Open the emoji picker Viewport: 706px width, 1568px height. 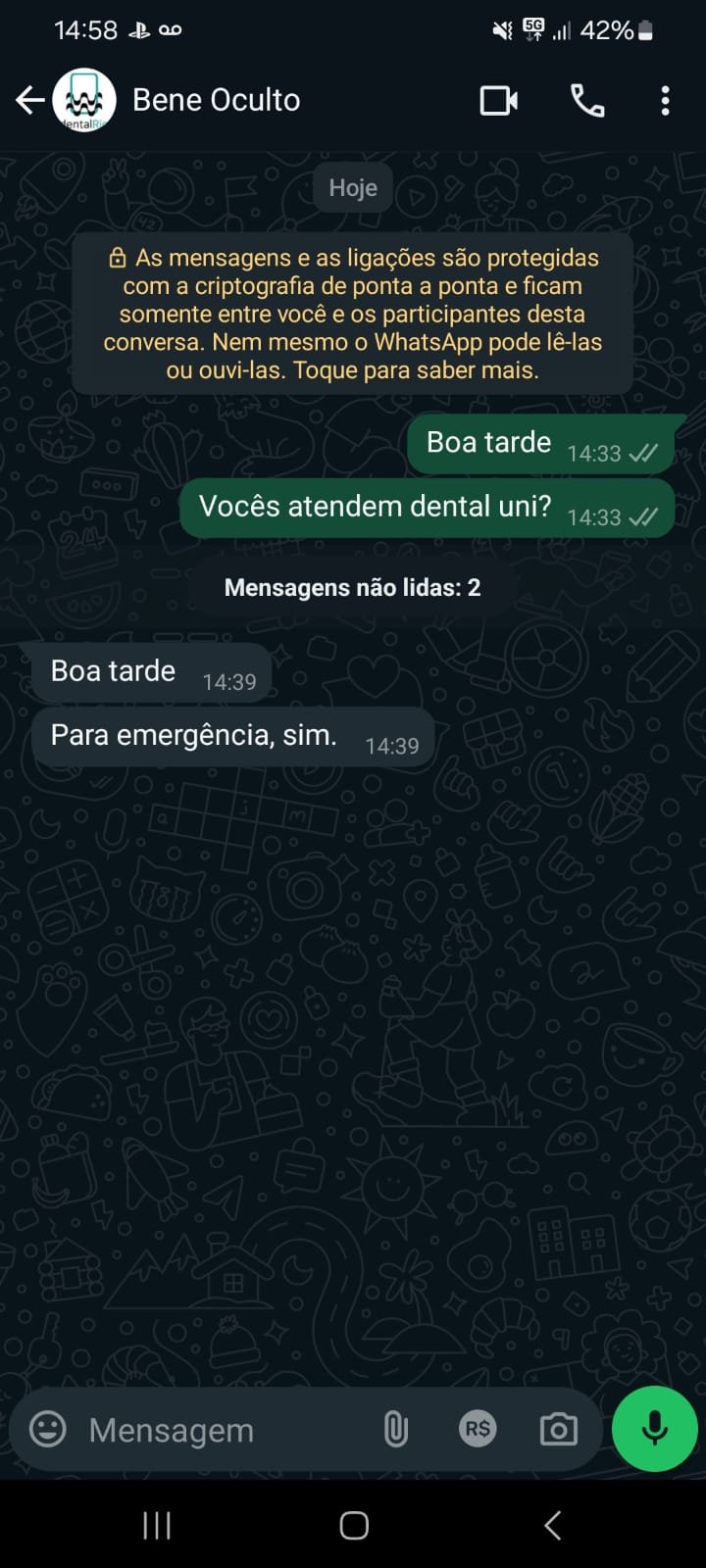point(47,1429)
